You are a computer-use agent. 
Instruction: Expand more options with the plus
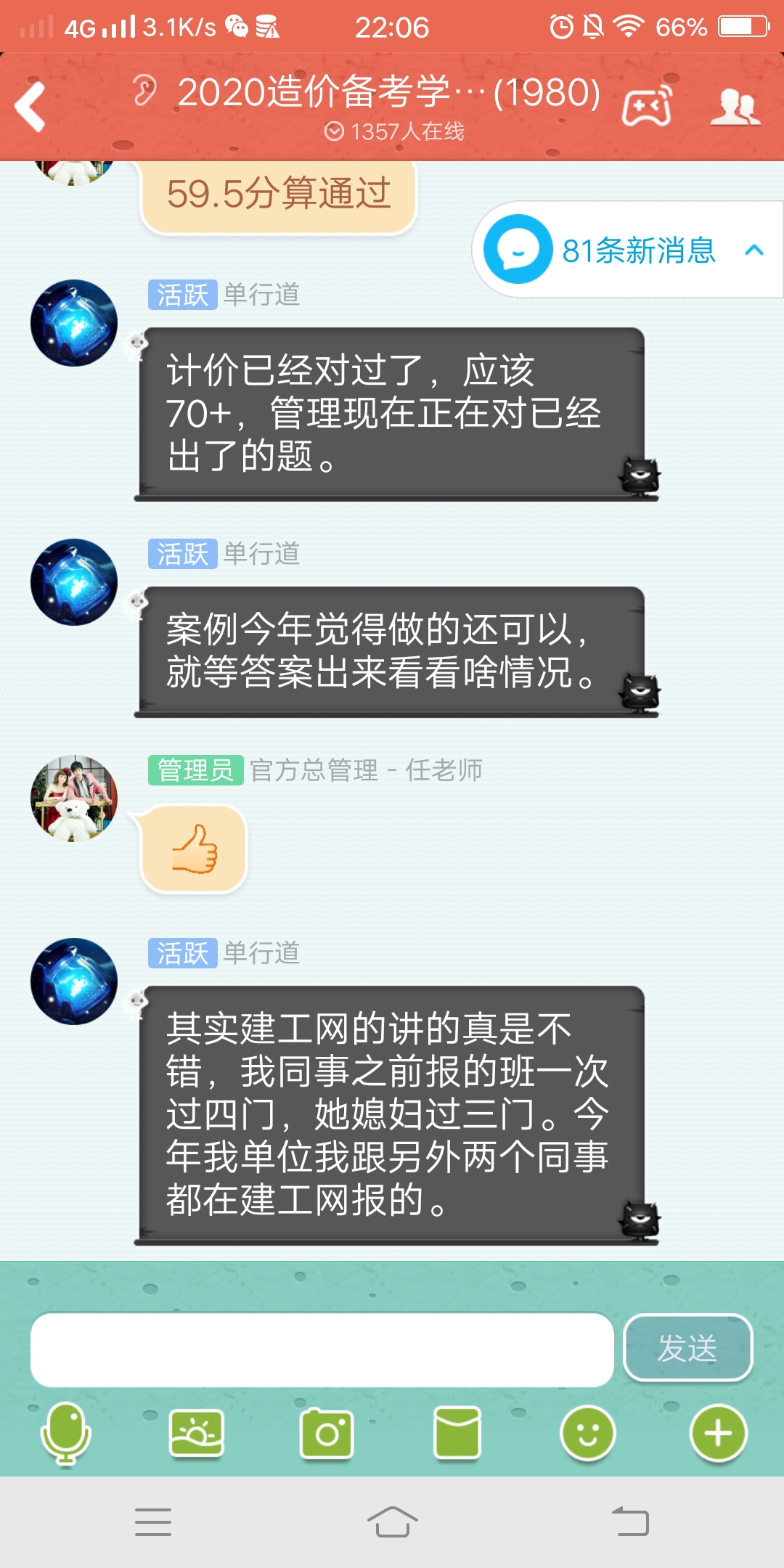(x=718, y=1434)
